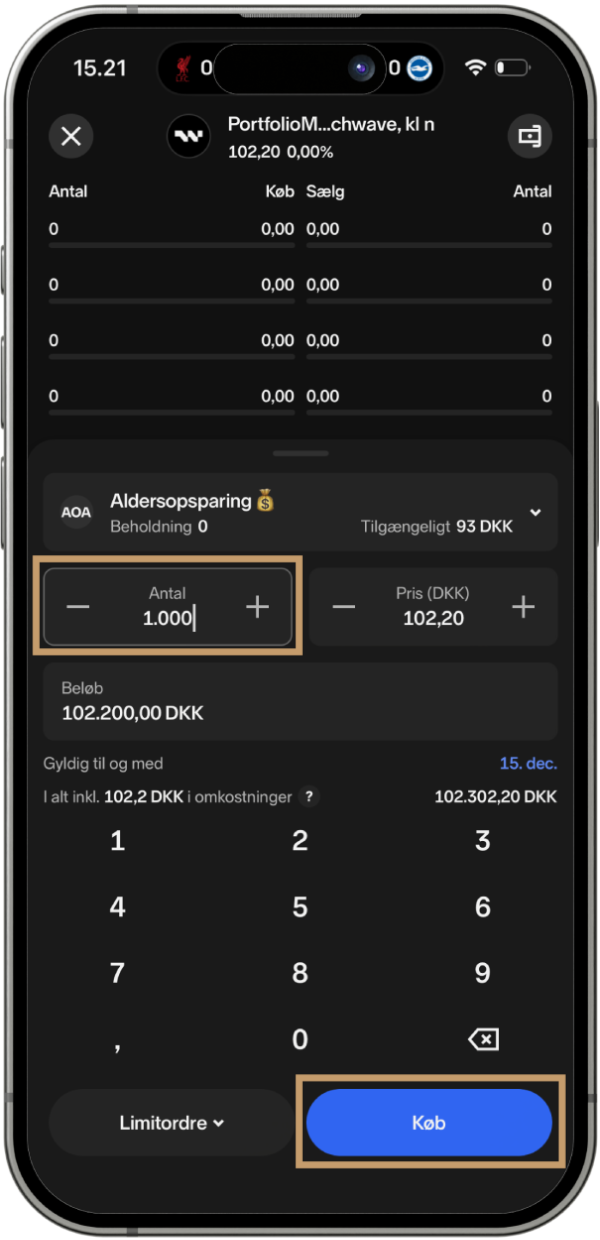
Task: Delete the last digit with backspace
Action: (x=483, y=1040)
